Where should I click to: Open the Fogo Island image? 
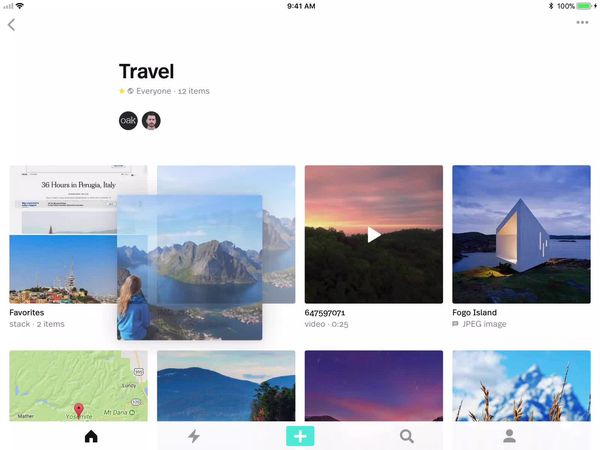[521, 234]
